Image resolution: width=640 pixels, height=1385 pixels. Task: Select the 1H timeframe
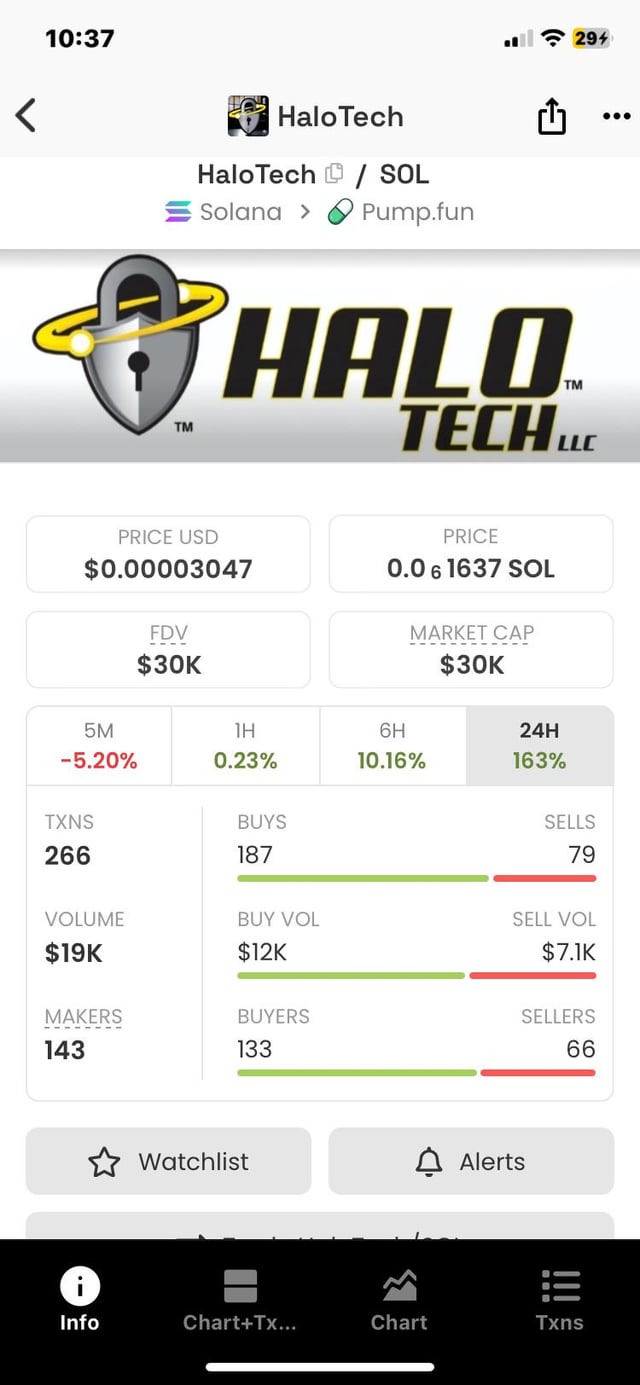point(245,746)
